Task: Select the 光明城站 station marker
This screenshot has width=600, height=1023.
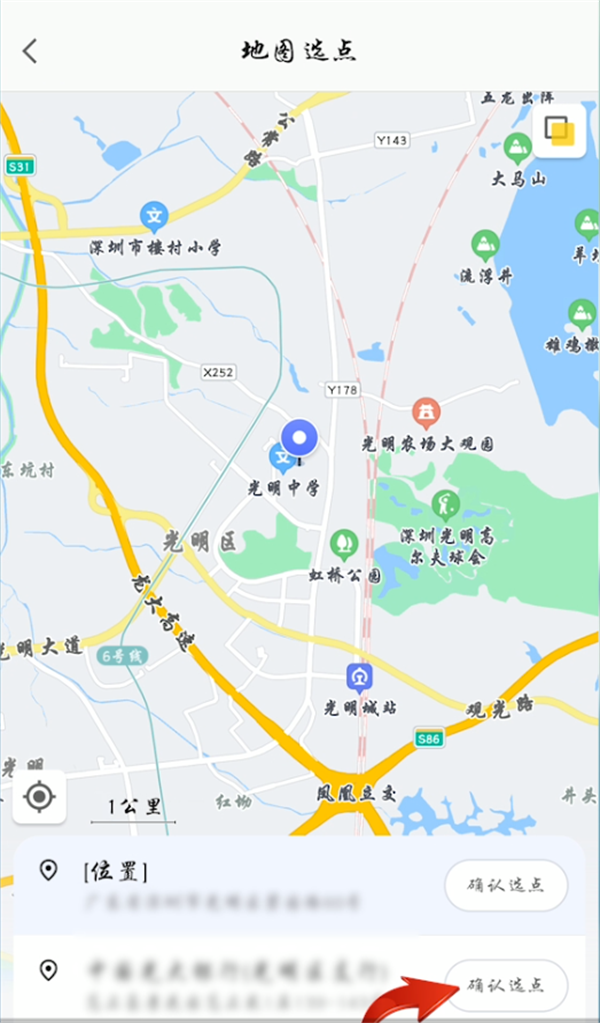Action: click(360, 678)
